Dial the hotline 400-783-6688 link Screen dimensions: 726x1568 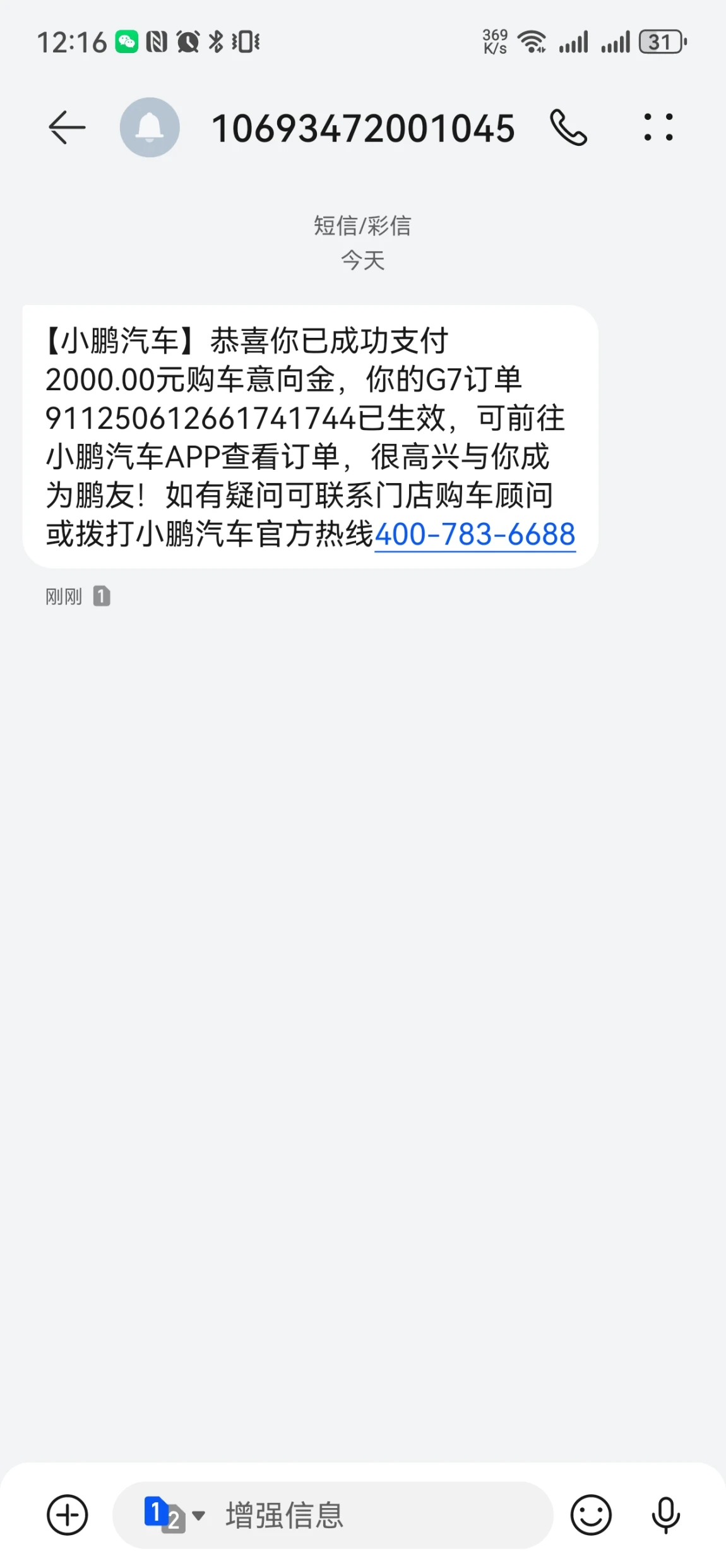[x=475, y=534]
